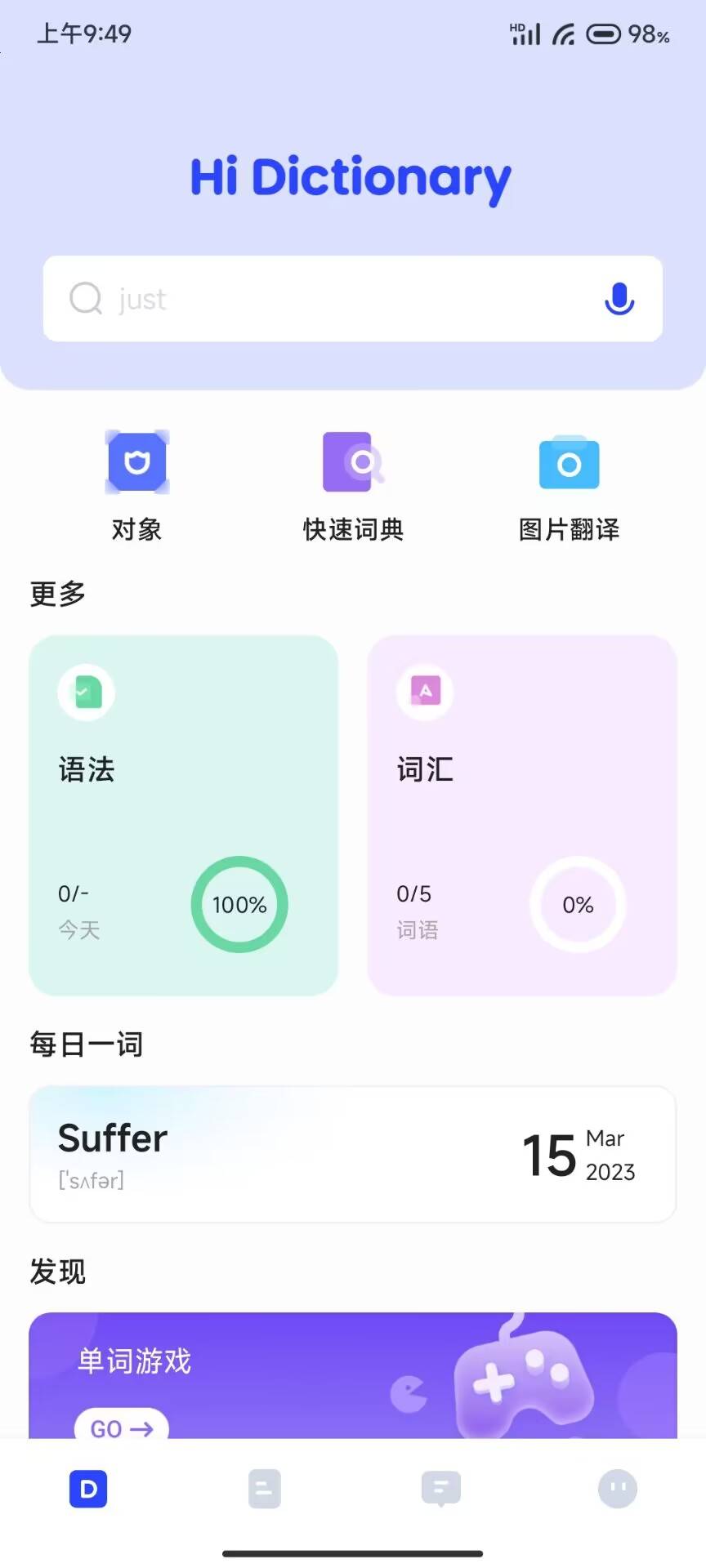Switch to the chat bubble tab
Screen dimensions: 706x1568
(441, 1489)
